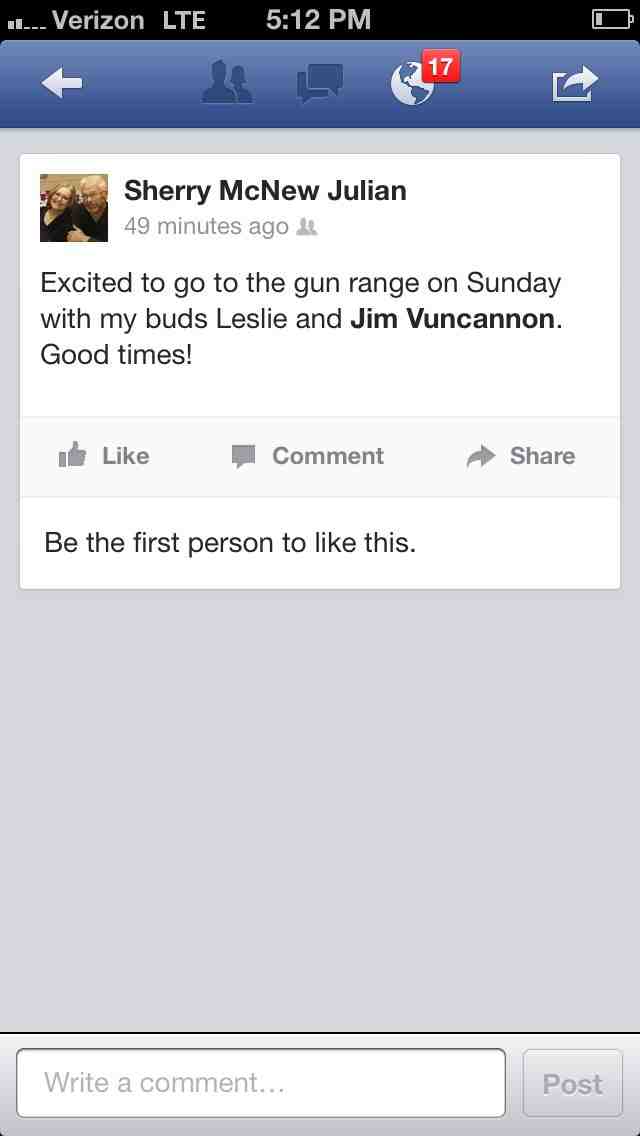Image resolution: width=640 pixels, height=1136 pixels.
Task: Go back using the top-left arrow
Action: coord(62,84)
